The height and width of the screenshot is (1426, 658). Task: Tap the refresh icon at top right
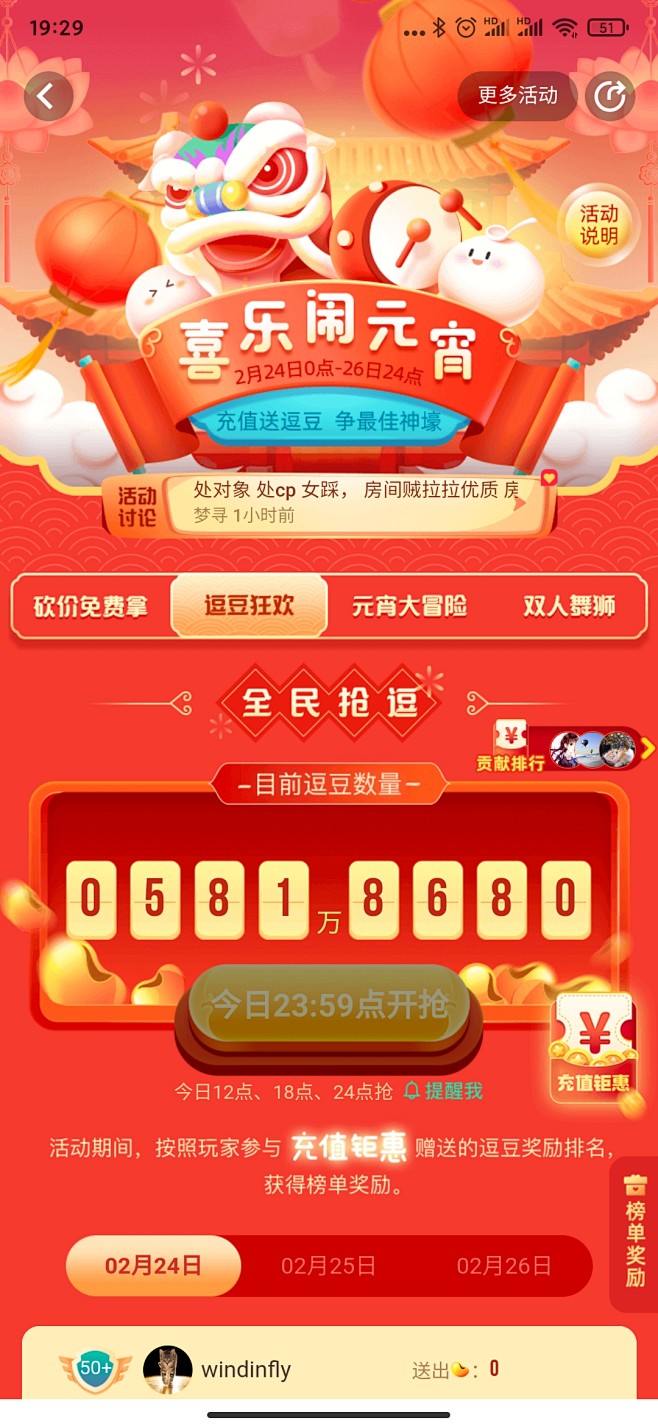coord(609,97)
